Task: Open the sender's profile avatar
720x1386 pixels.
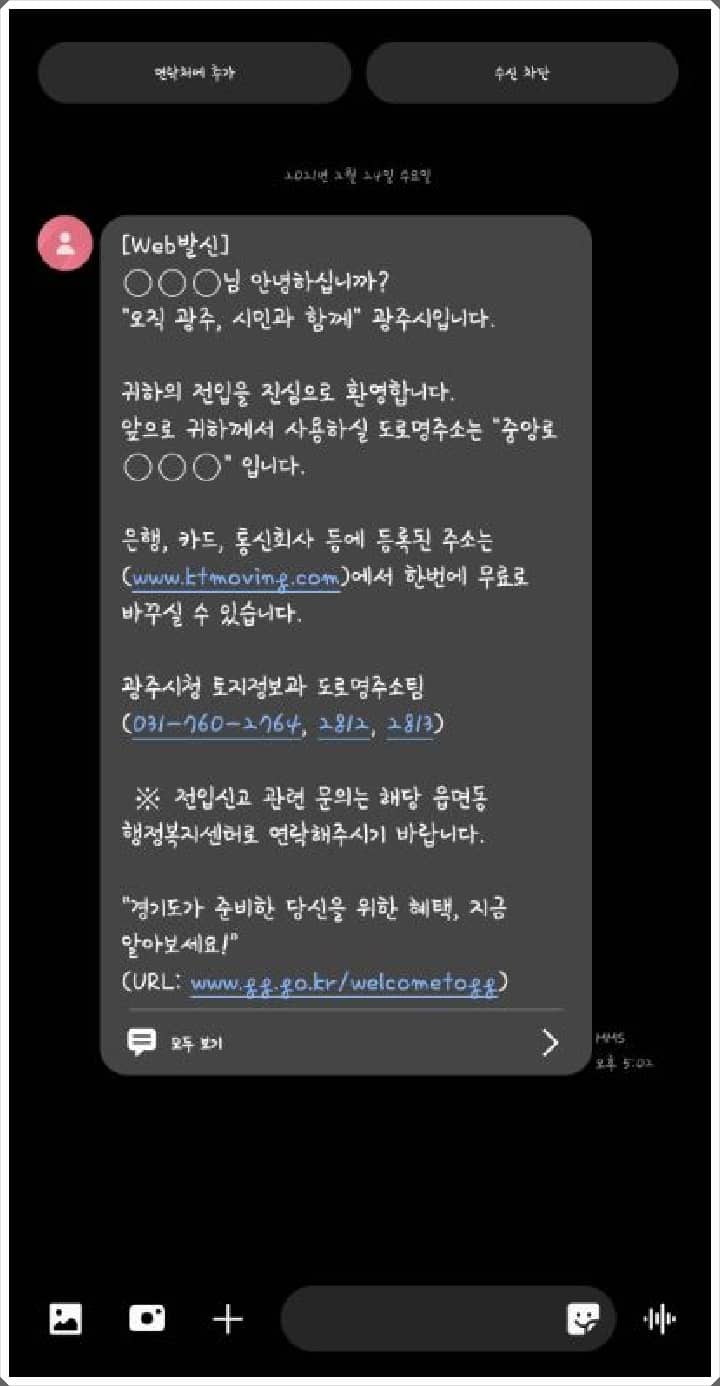Action: click(66, 244)
